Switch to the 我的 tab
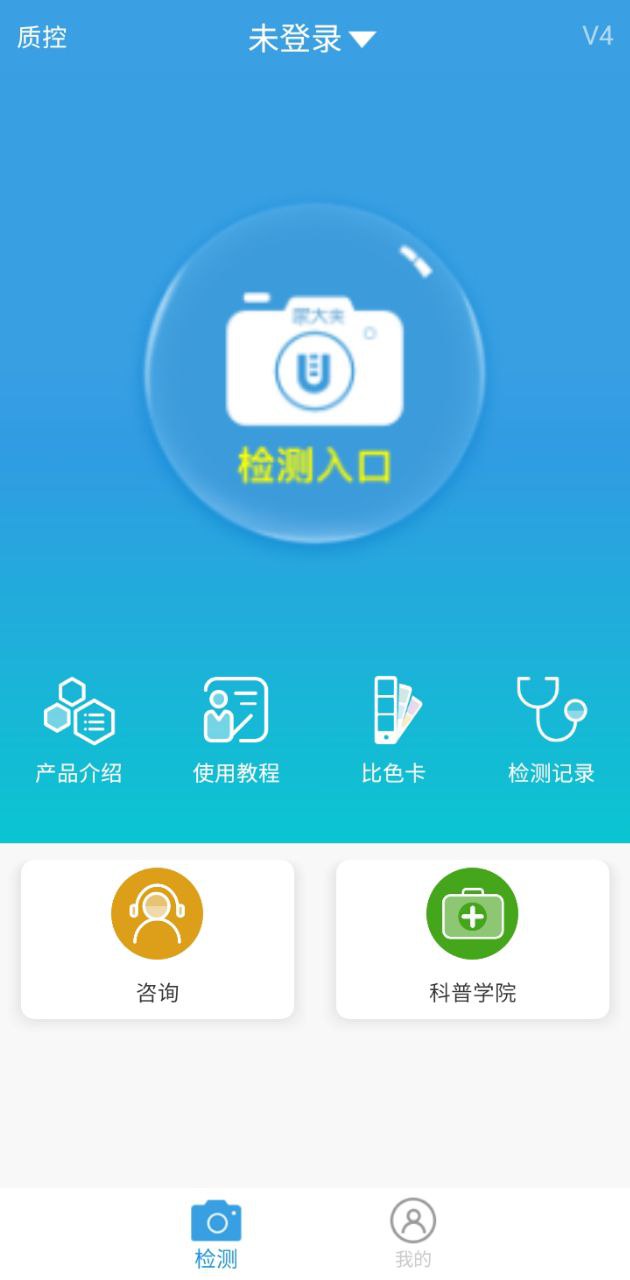630x1280 pixels. point(413,1233)
